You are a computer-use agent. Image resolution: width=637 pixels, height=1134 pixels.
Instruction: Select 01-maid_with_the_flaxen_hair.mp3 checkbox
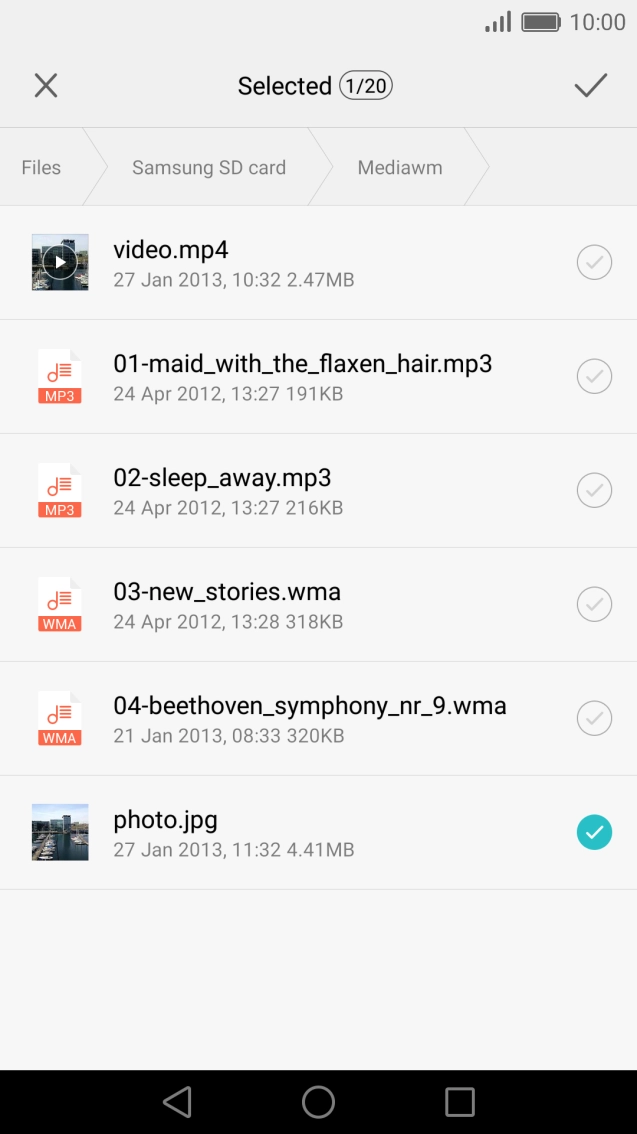594,377
